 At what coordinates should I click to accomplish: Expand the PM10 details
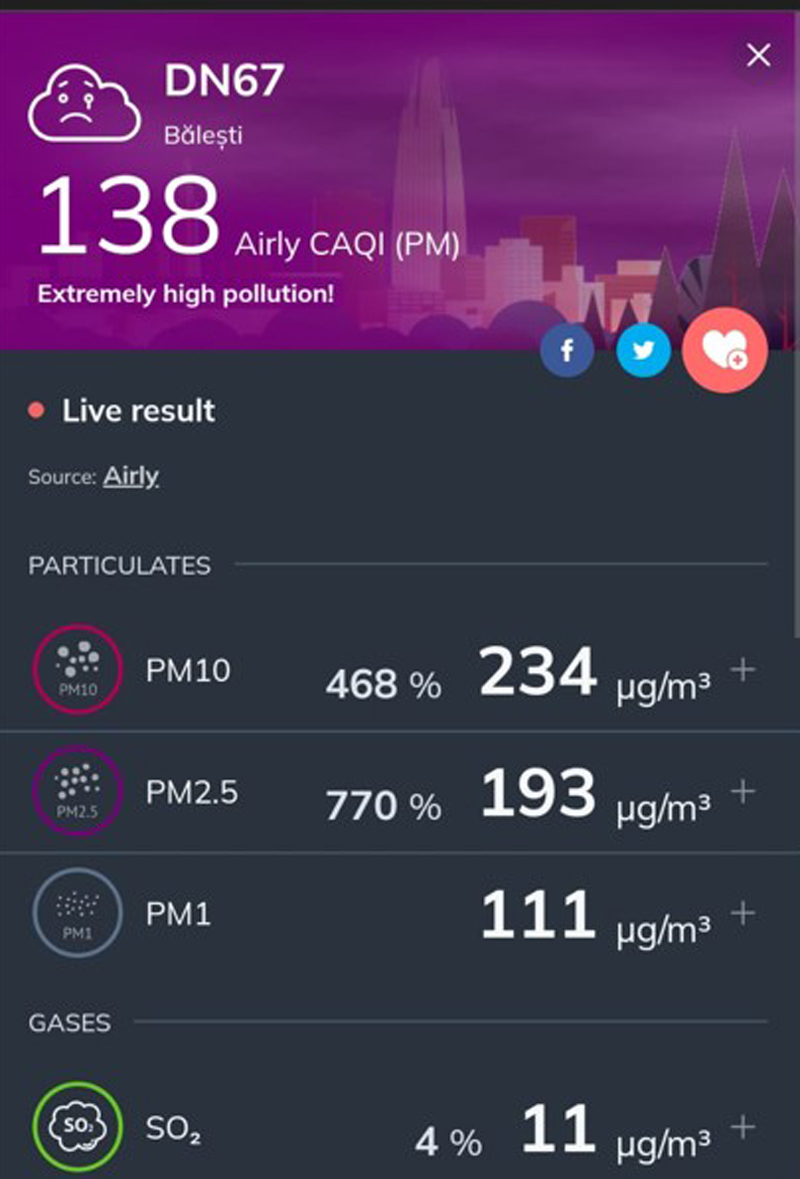742,670
